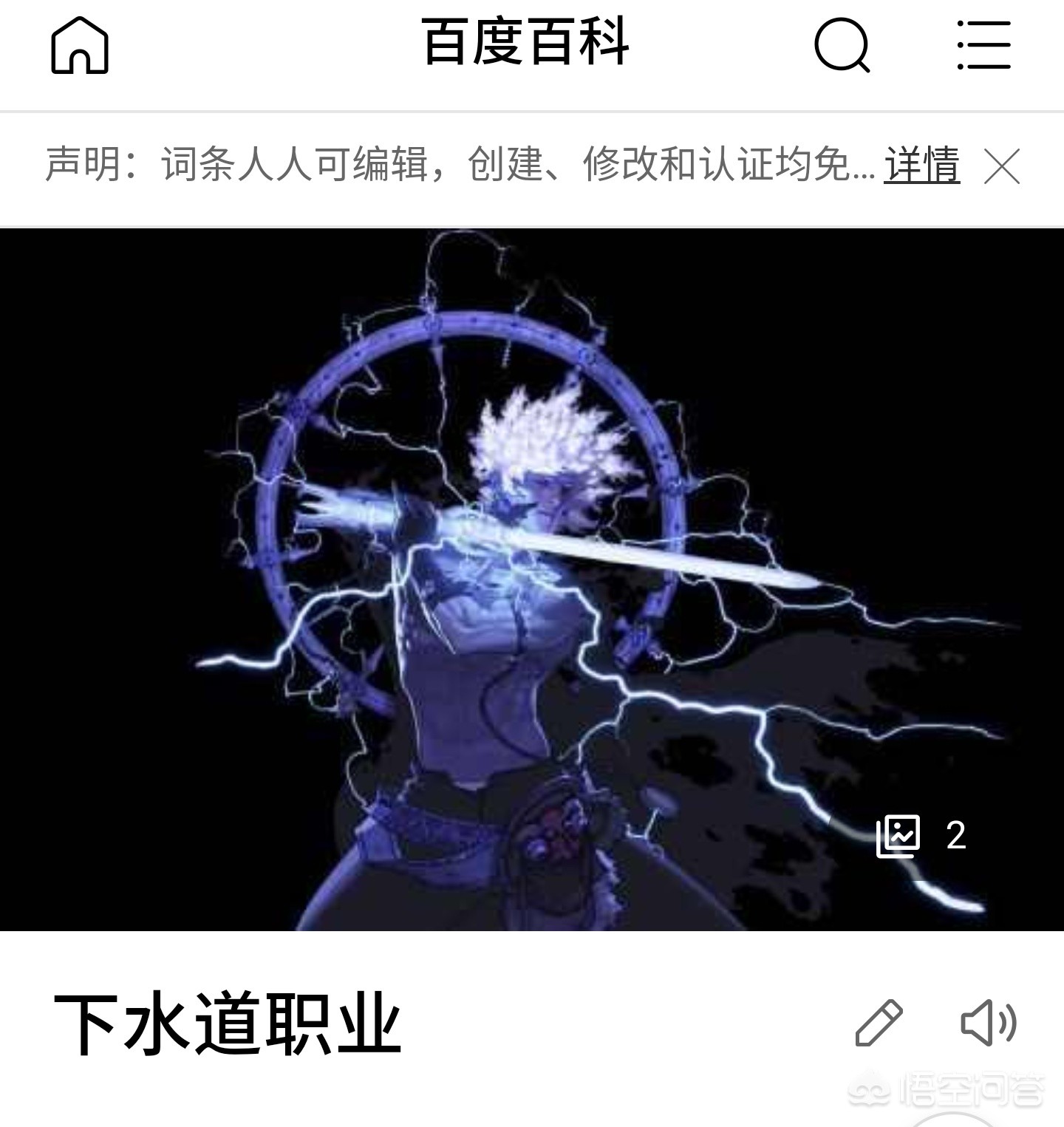This screenshot has height=1127, width=1064.
Task: Open the menu list icon
Action: click(x=983, y=46)
